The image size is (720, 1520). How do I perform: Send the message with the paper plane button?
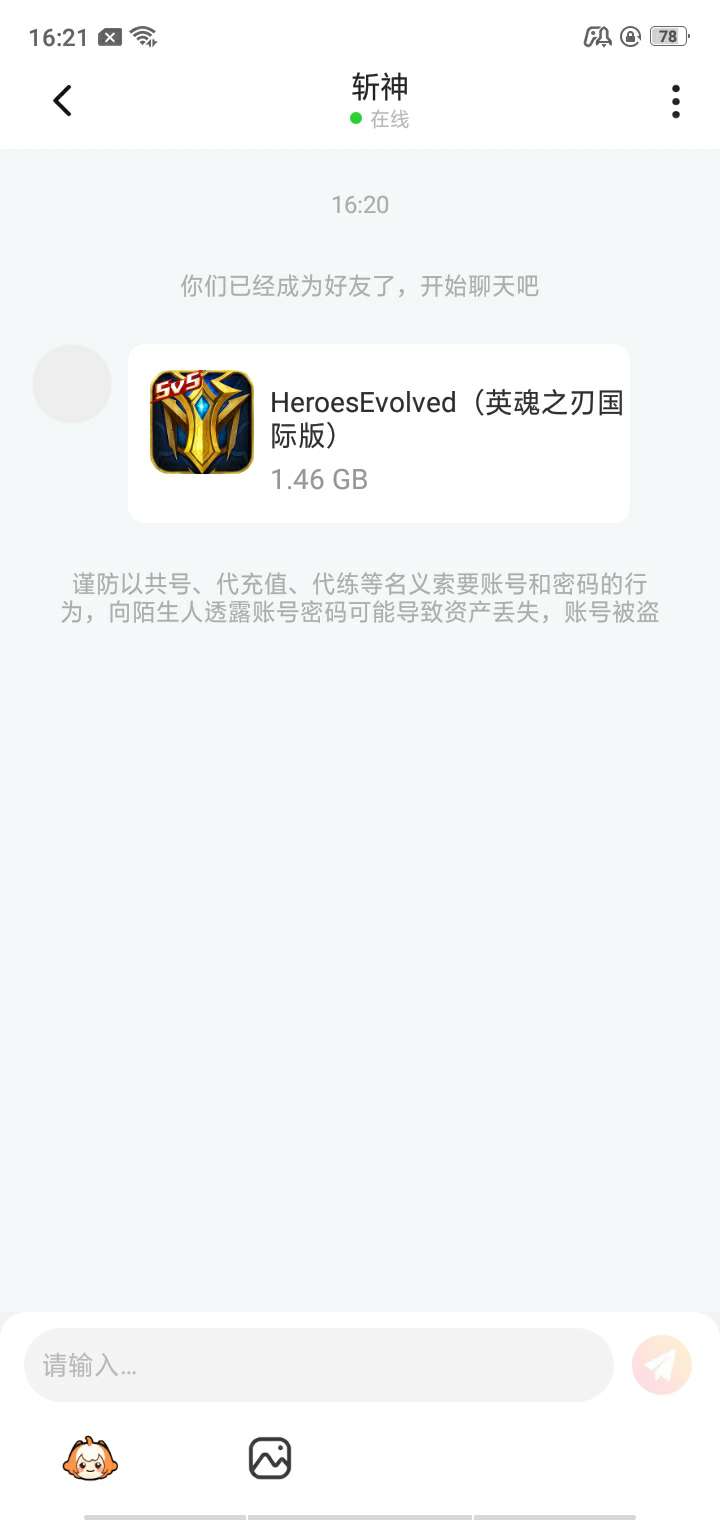click(x=662, y=1365)
